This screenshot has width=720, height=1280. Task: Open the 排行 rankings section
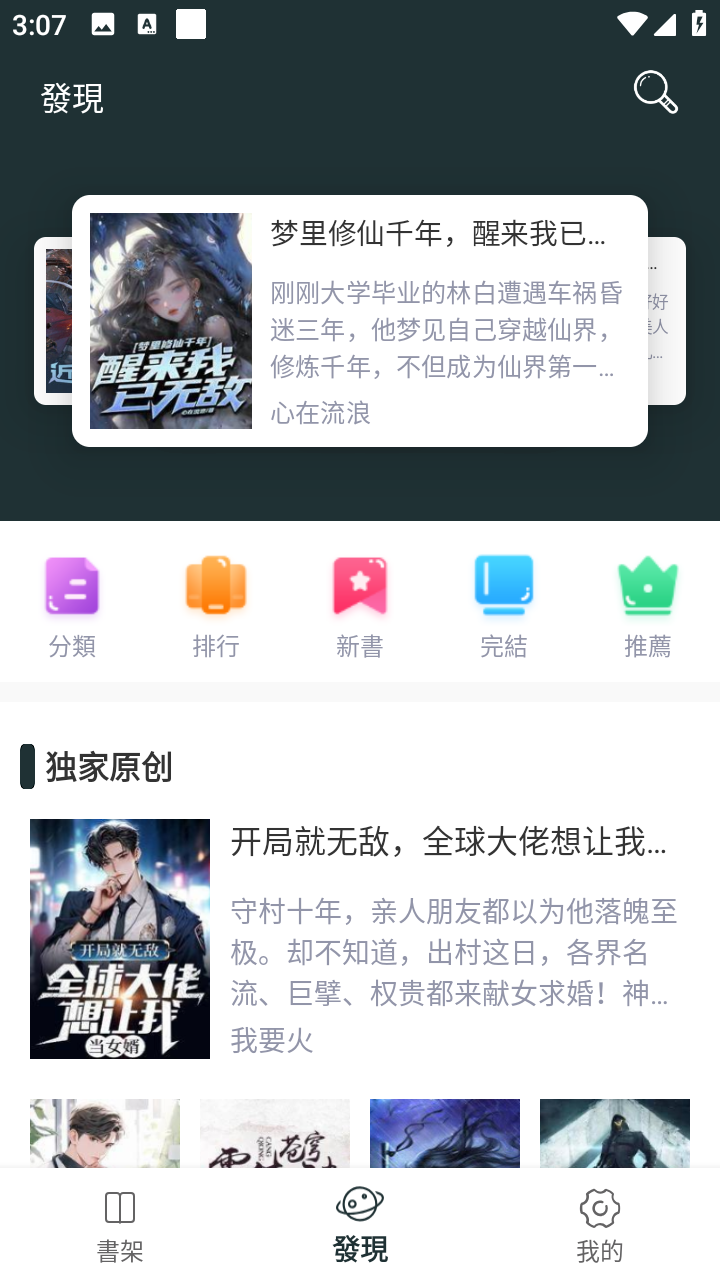[x=216, y=605]
